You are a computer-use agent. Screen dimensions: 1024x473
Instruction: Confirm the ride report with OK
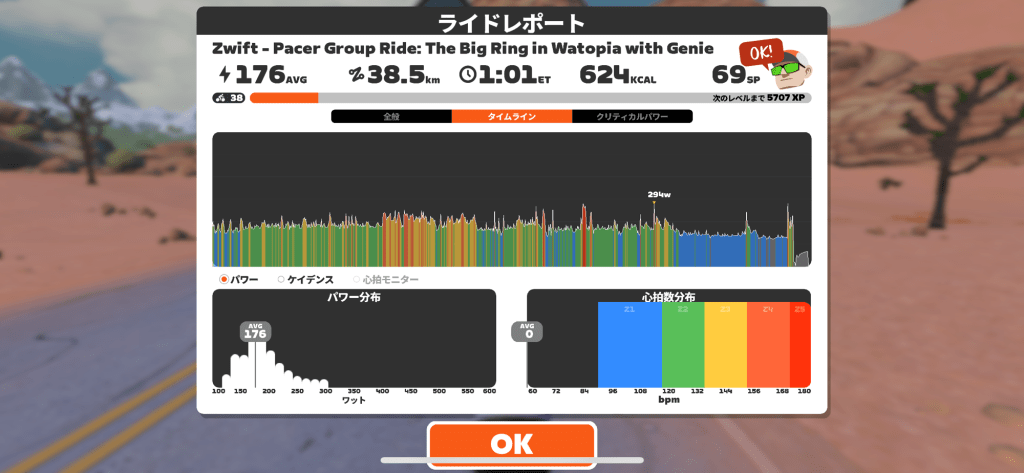tap(511, 443)
